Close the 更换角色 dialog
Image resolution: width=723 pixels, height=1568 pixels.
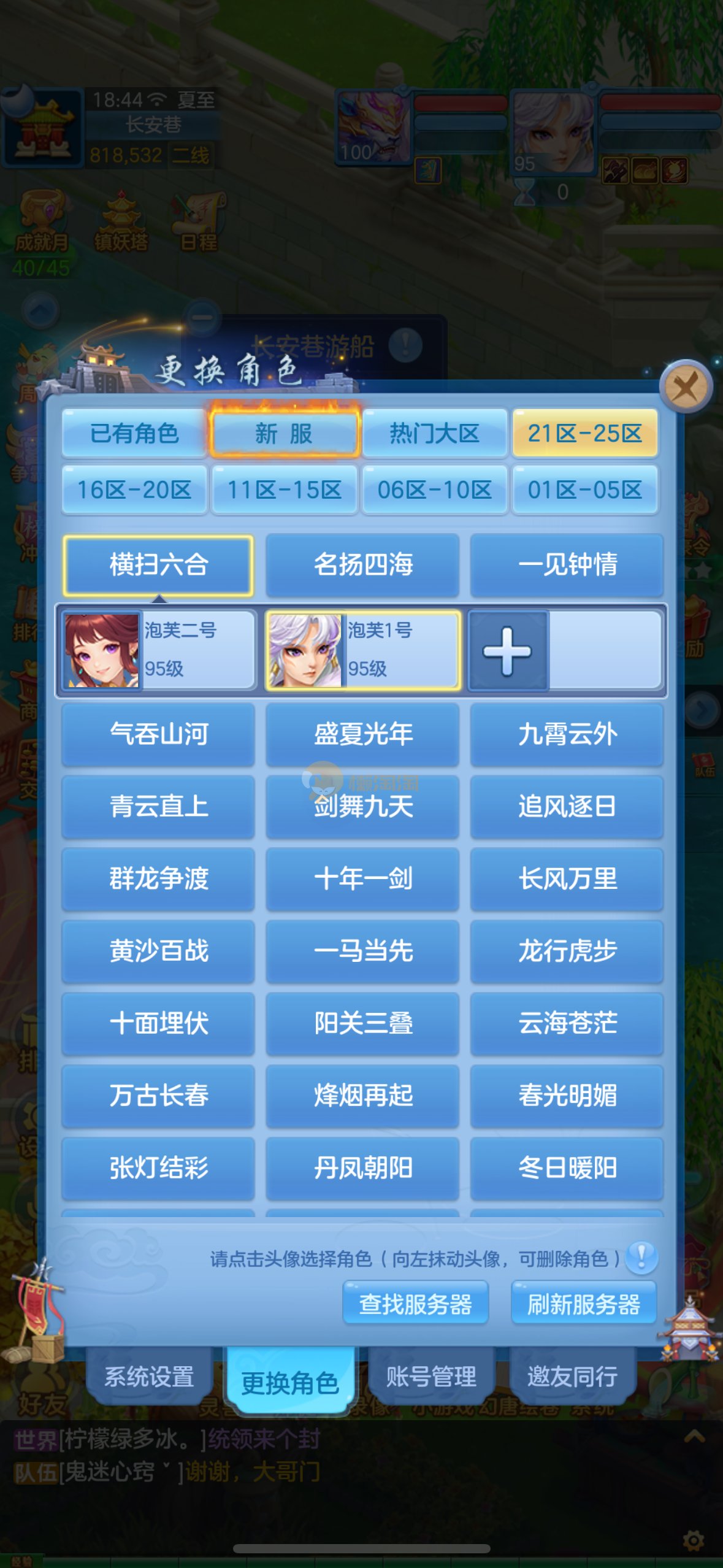686,387
